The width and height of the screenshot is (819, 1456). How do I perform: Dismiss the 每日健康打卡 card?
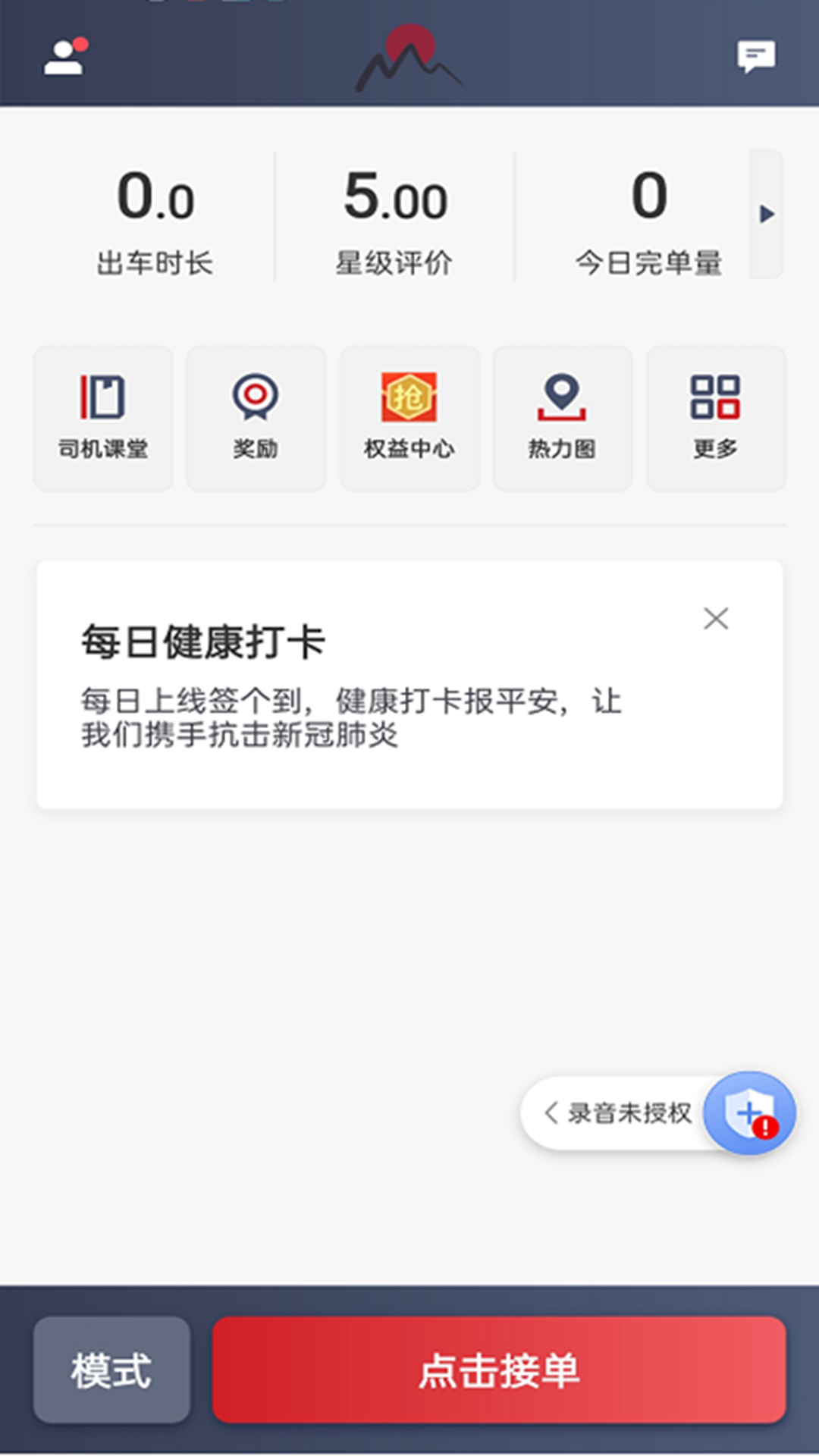716,620
